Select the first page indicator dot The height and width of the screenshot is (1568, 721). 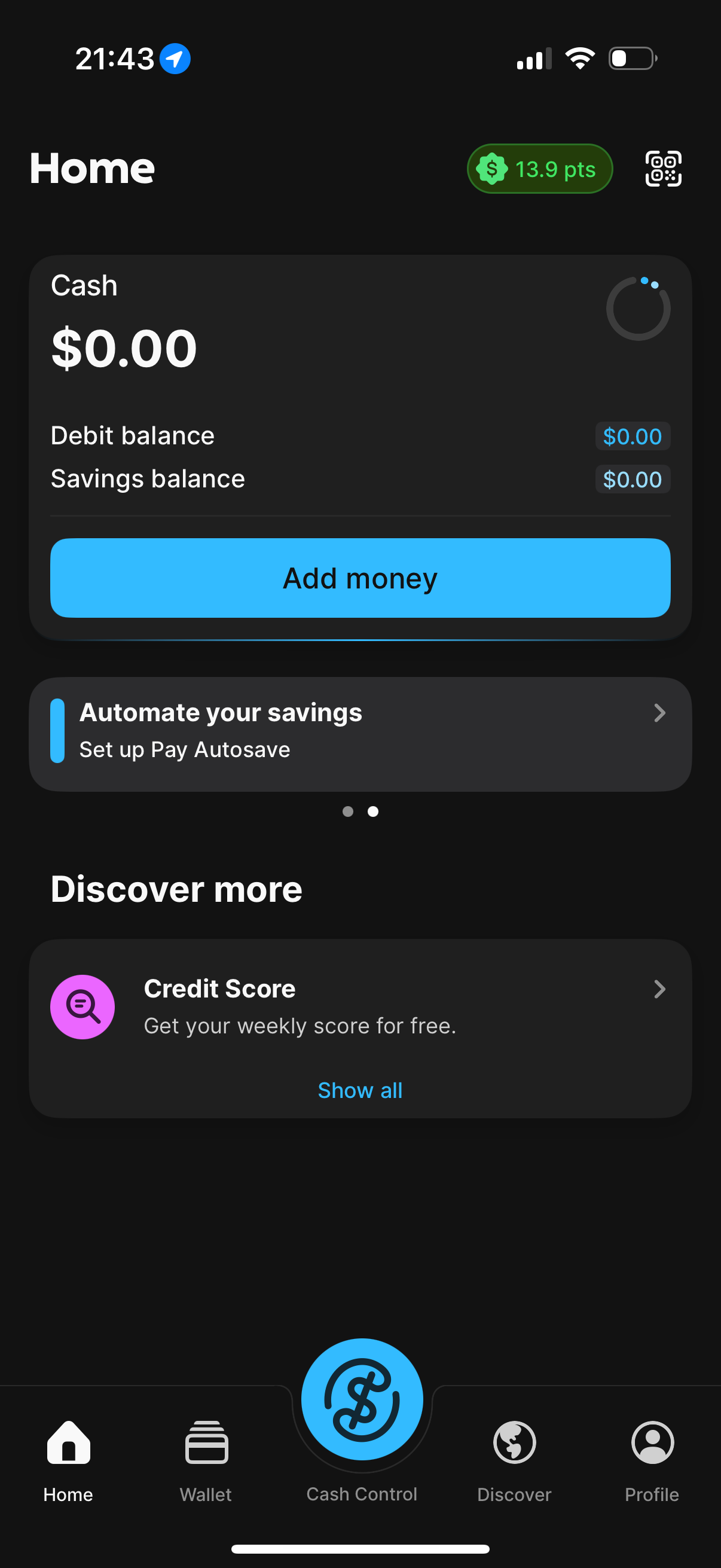coord(348,811)
